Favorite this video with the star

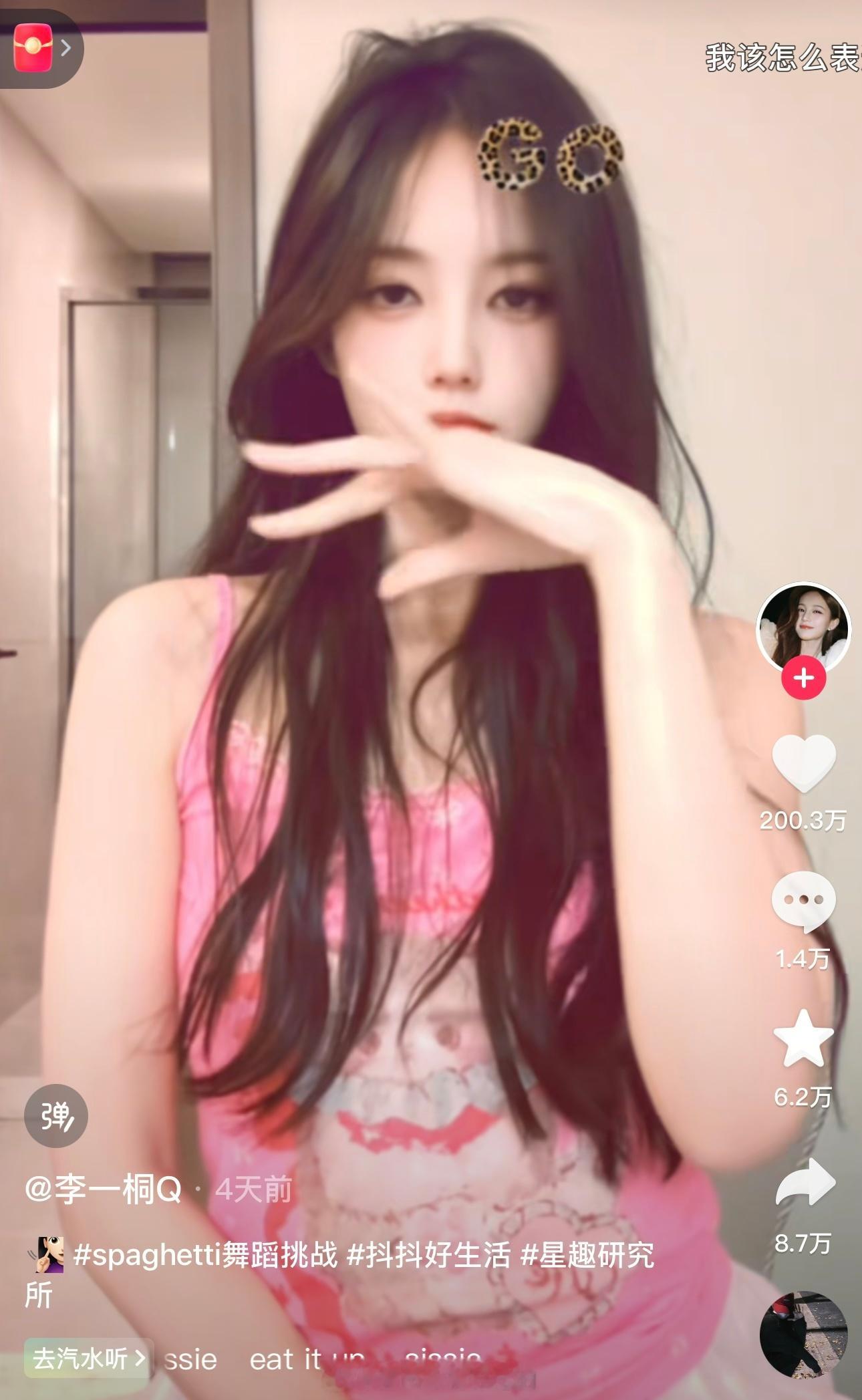point(803,1039)
